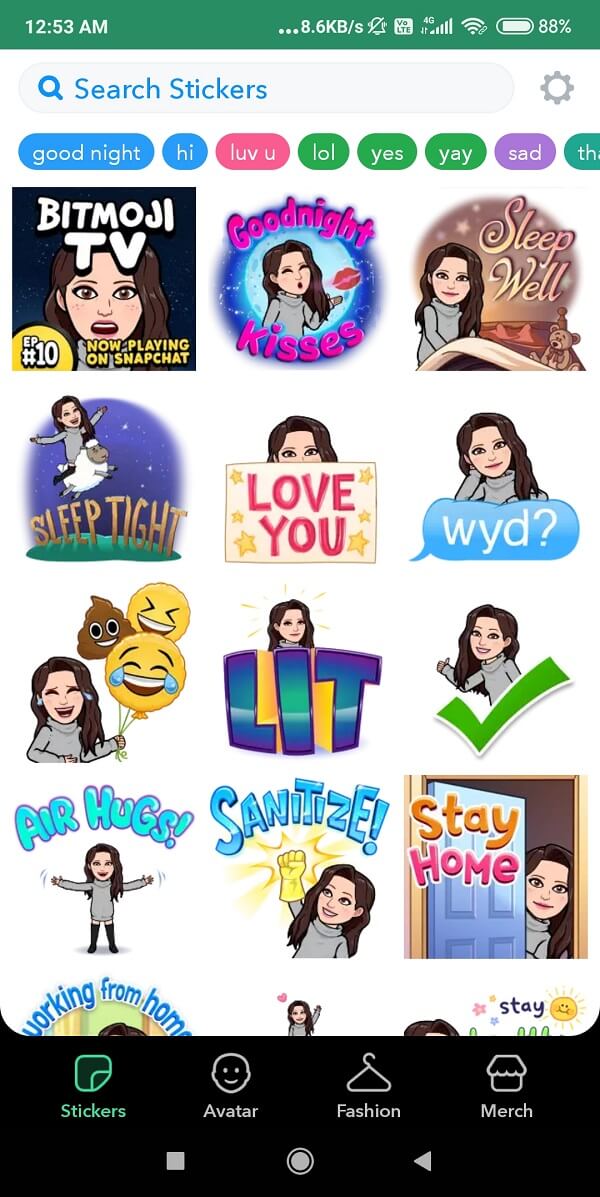Select the wyd? sticker
The height and width of the screenshot is (1197, 600).
coord(496,489)
